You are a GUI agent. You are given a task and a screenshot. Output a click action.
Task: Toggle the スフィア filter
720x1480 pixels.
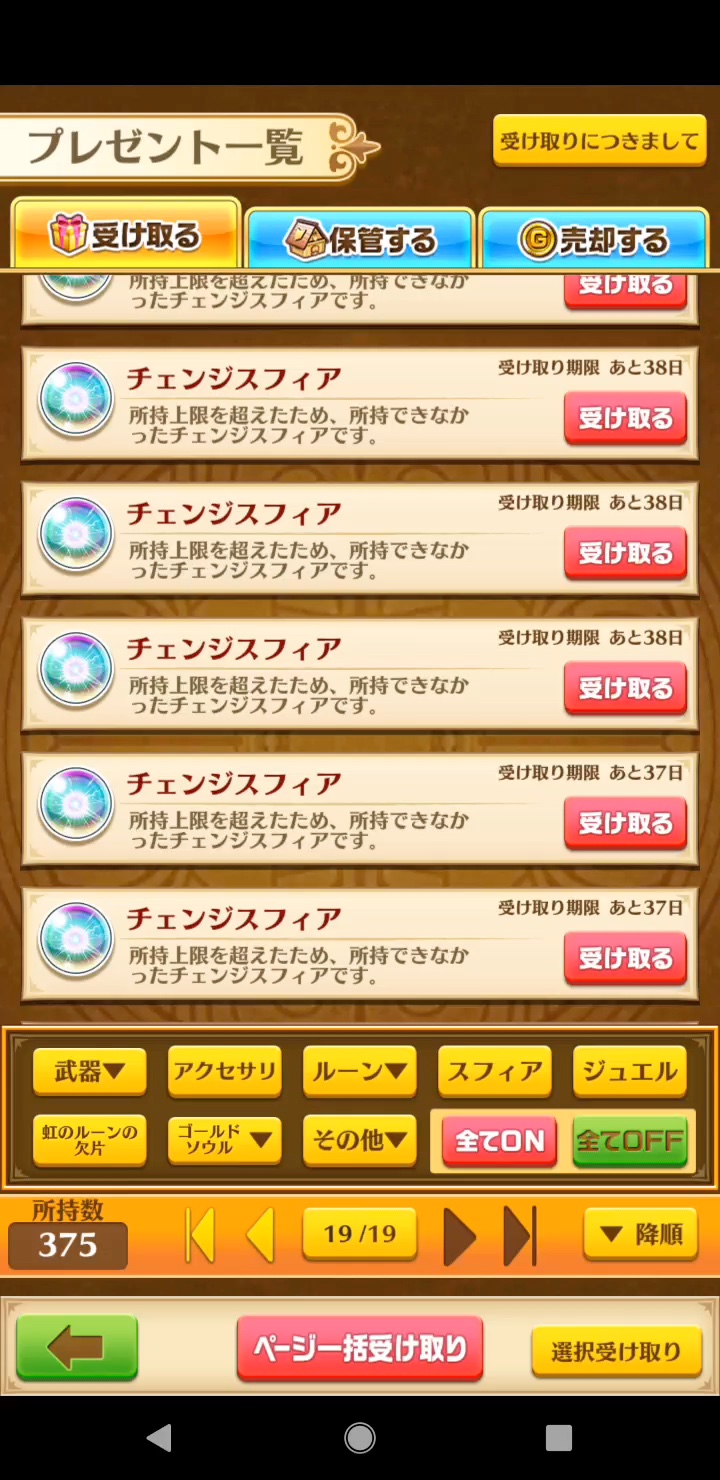[x=494, y=1072]
